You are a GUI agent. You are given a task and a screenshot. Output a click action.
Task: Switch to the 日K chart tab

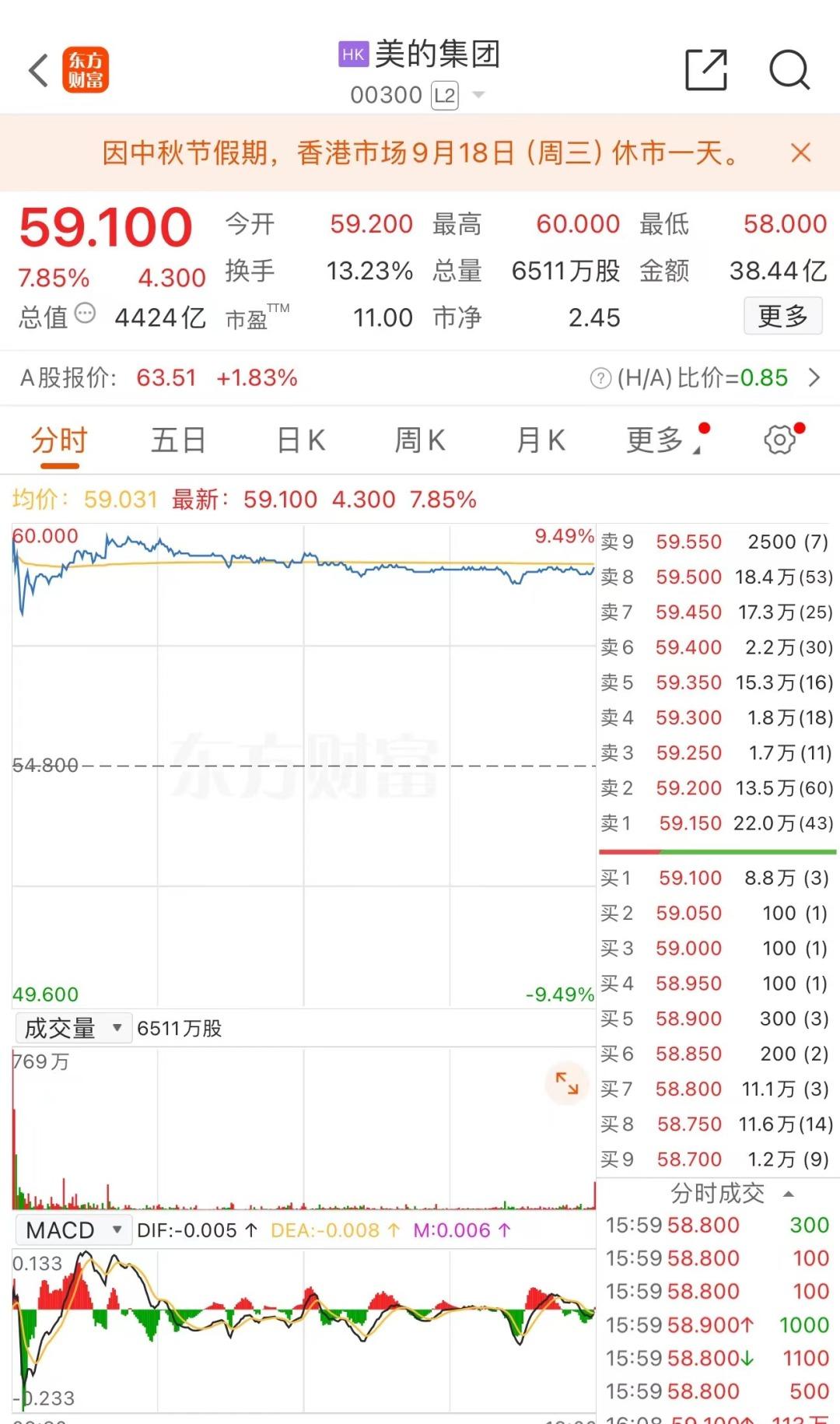tap(301, 440)
